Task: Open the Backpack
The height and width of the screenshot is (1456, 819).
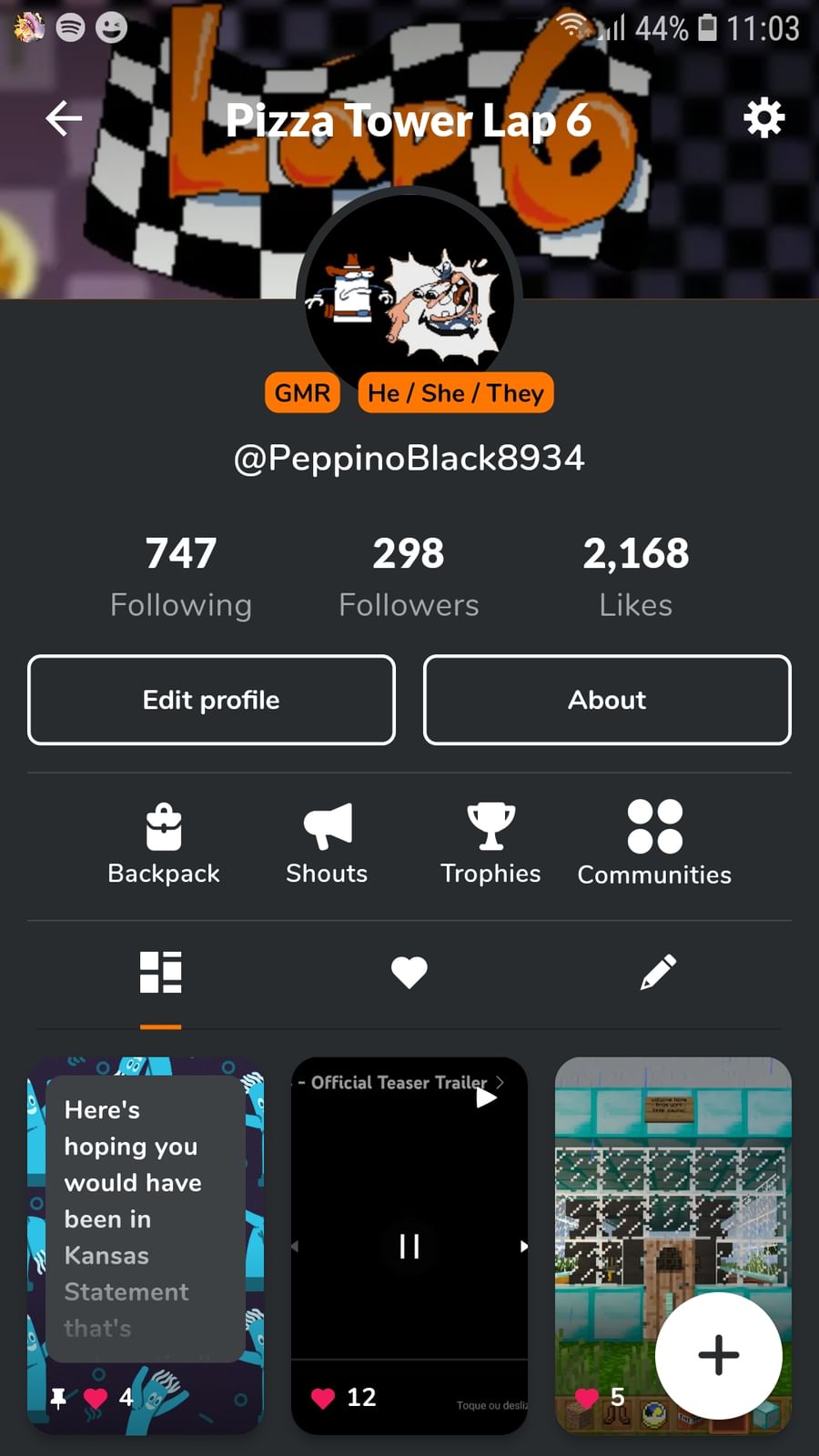Action: 164,844
